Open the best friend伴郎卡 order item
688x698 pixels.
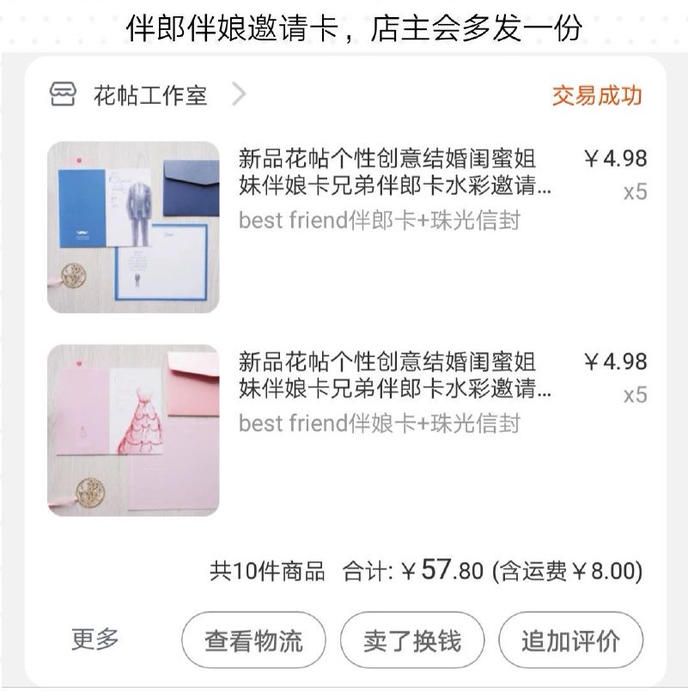394,189
